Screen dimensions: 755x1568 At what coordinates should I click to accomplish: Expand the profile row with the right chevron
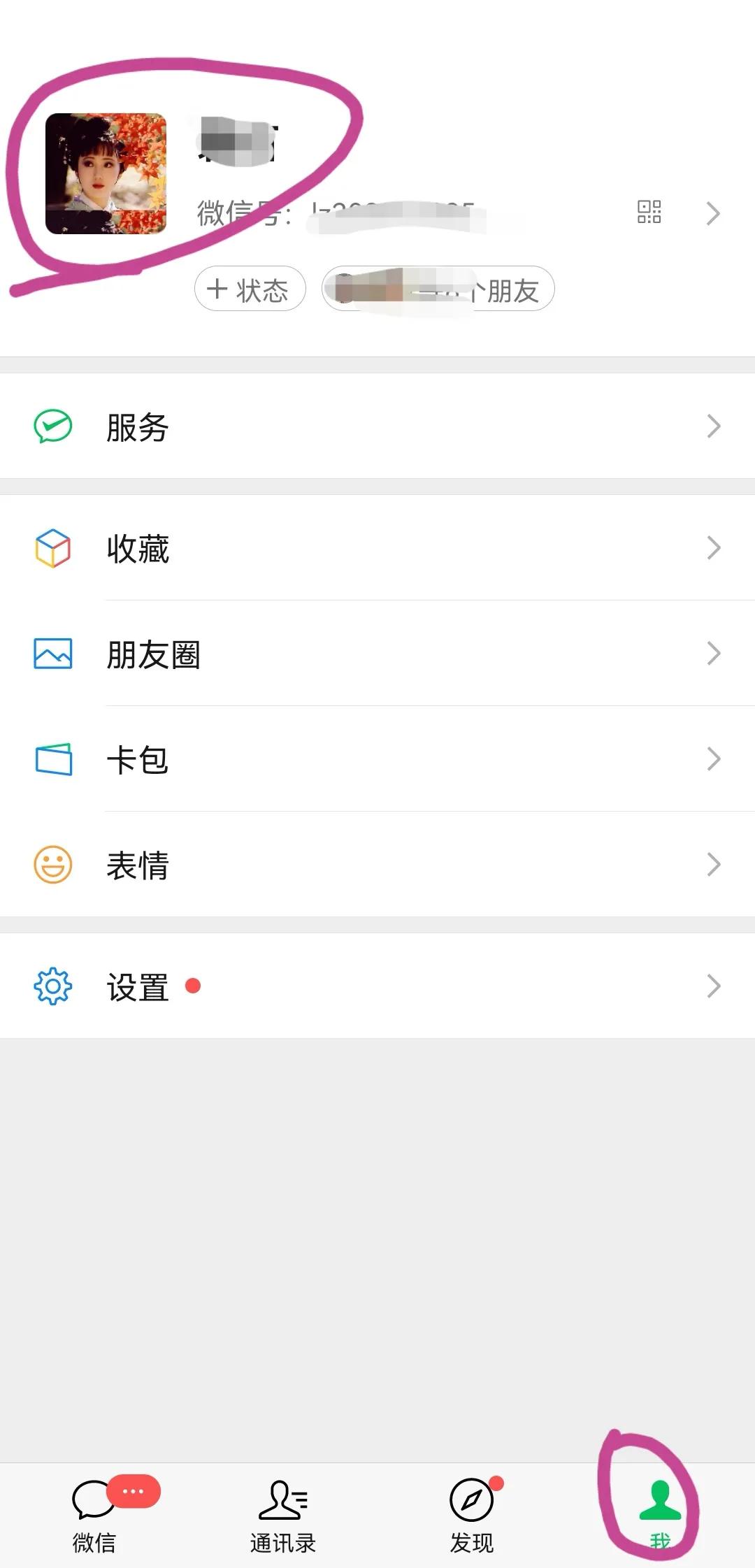[714, 213]
